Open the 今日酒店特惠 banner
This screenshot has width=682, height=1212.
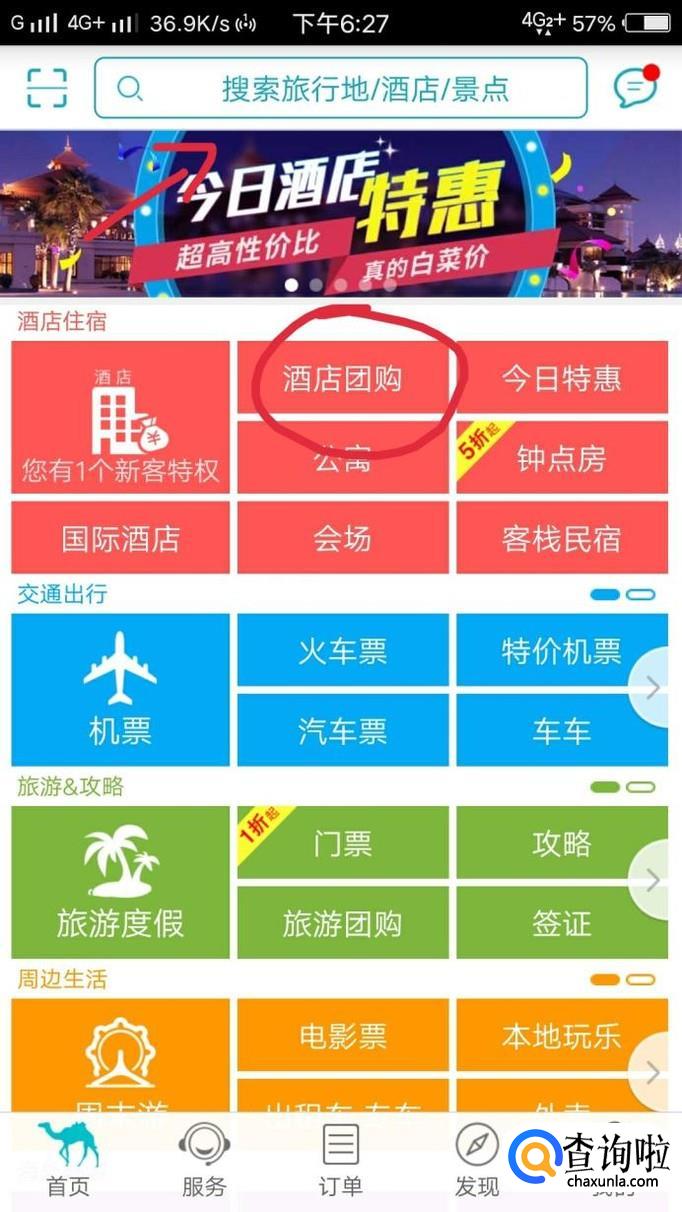[x=340, y=213]
